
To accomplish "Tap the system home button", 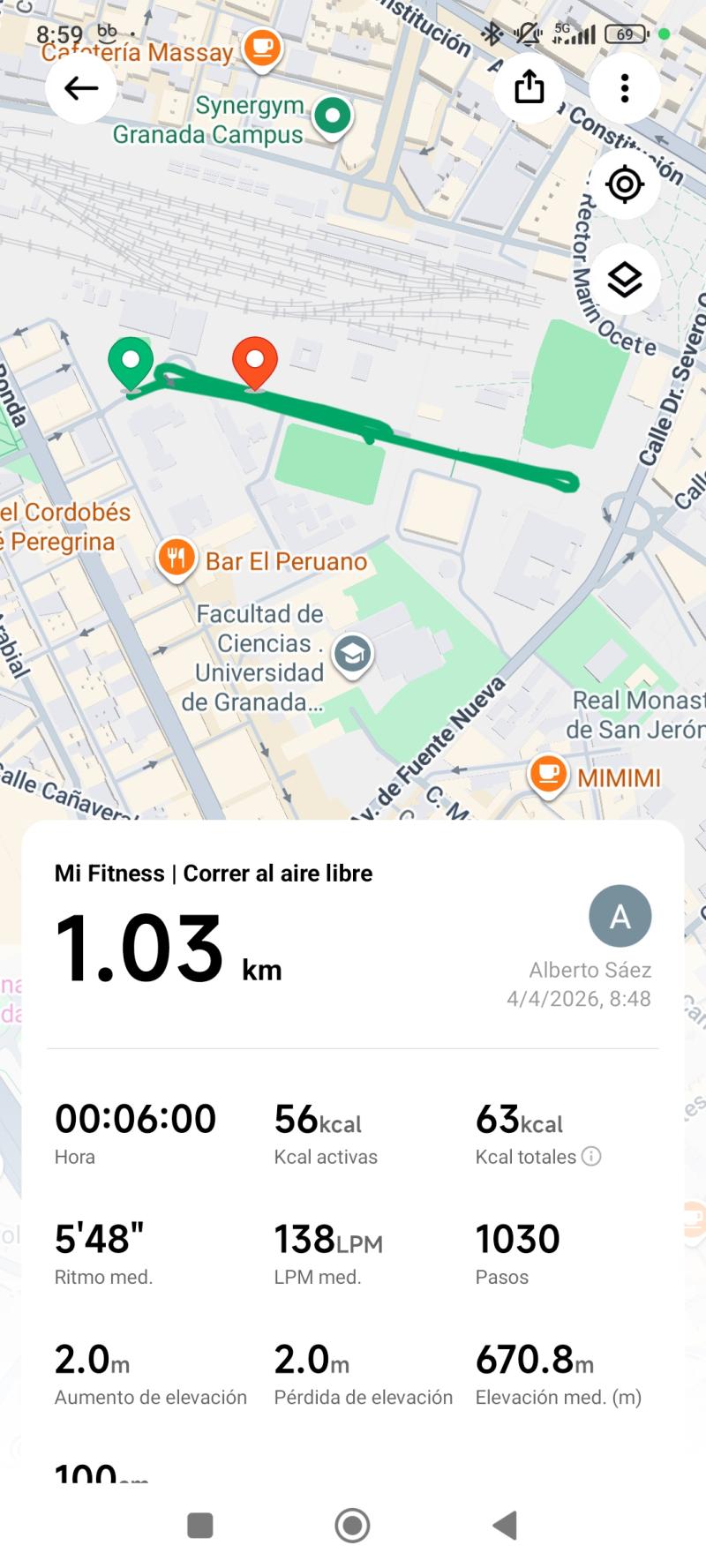I will click(x=352, y=1525).
